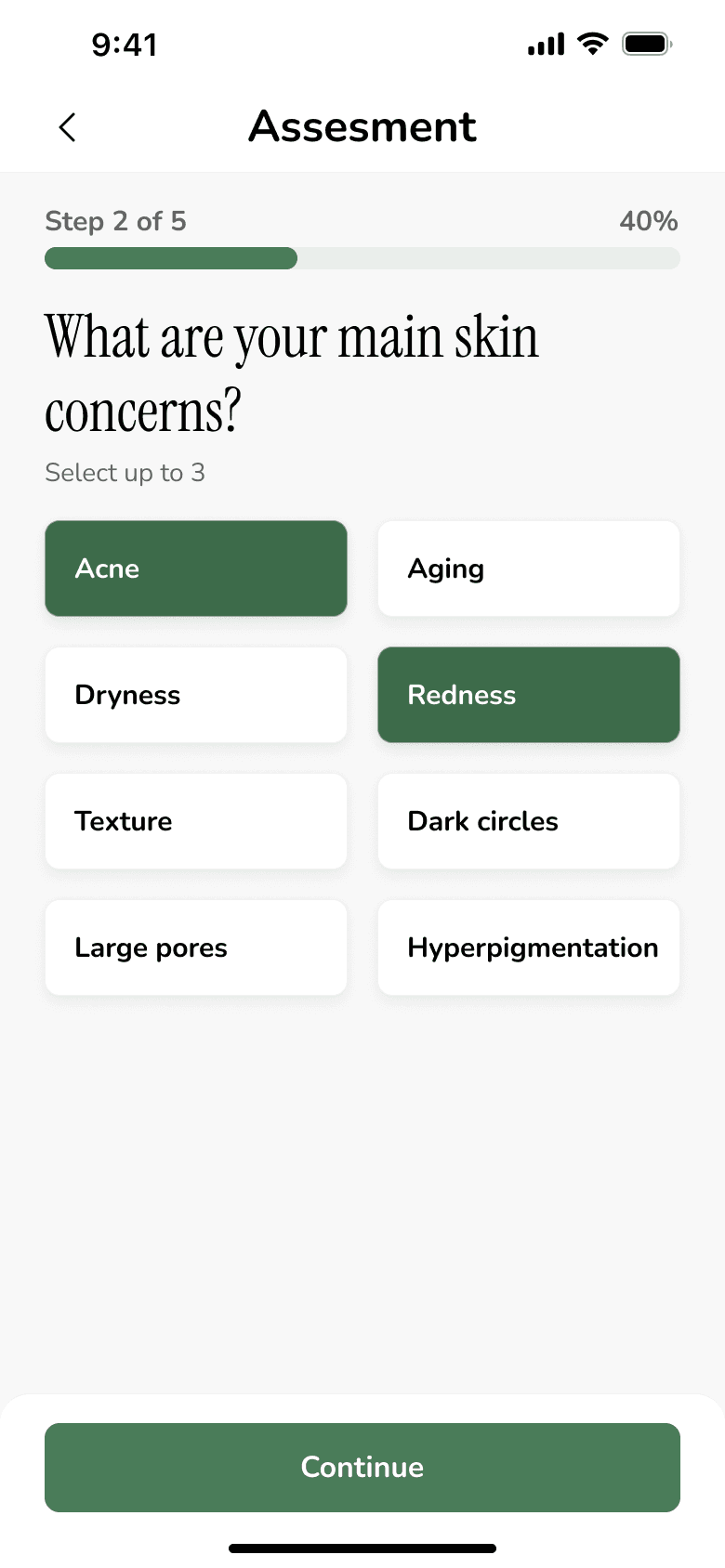The height and width of the screenshot is (1568, 725).
Task: Enable the Hyperpigmentation option
Action: tap(528, 947)
